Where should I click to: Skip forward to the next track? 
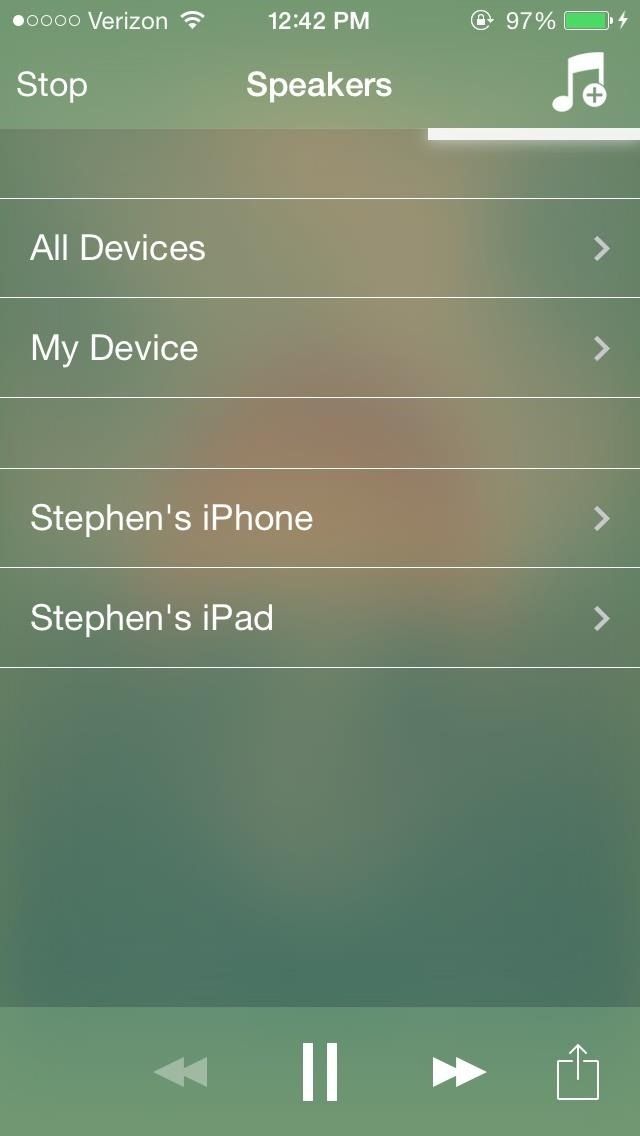coord(459,1072)
